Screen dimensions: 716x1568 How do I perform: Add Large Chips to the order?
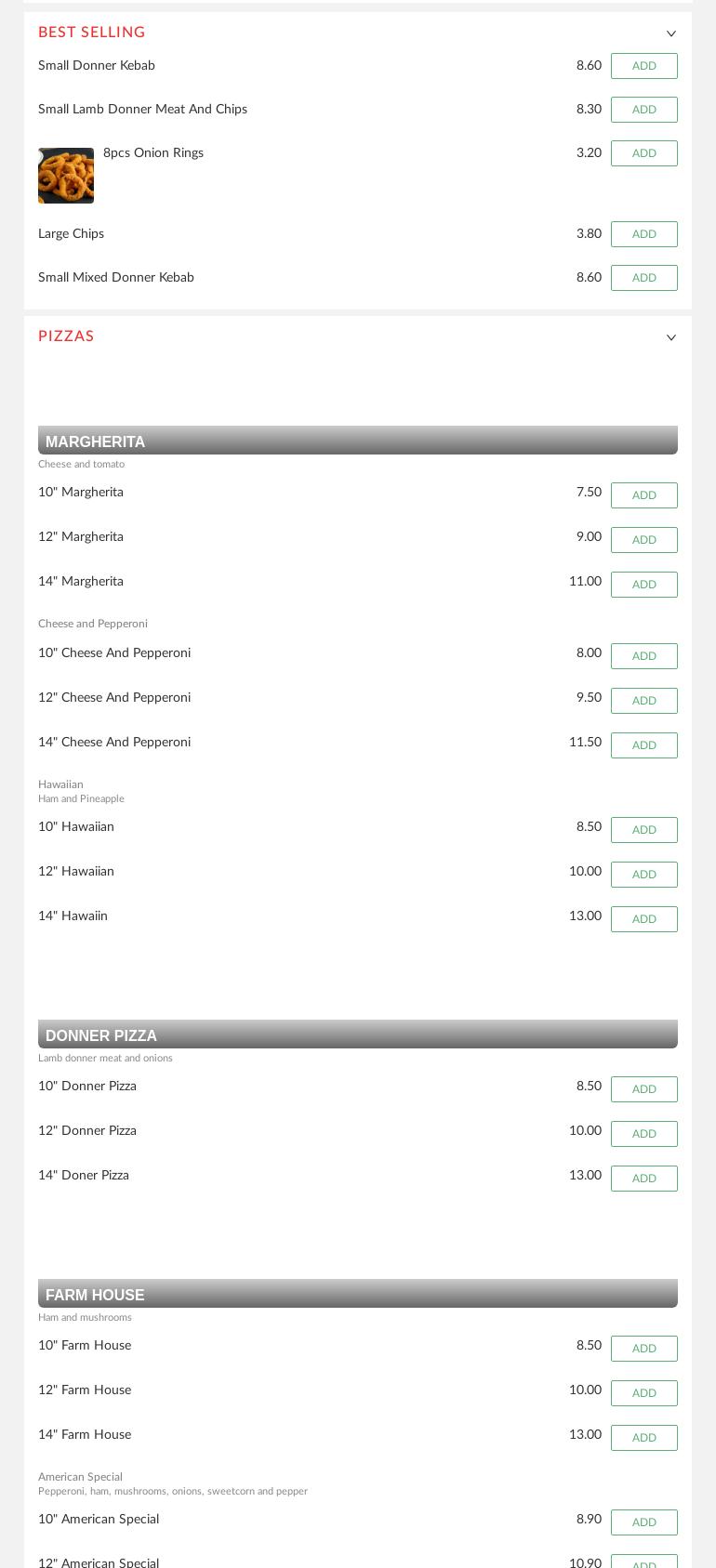644,234
